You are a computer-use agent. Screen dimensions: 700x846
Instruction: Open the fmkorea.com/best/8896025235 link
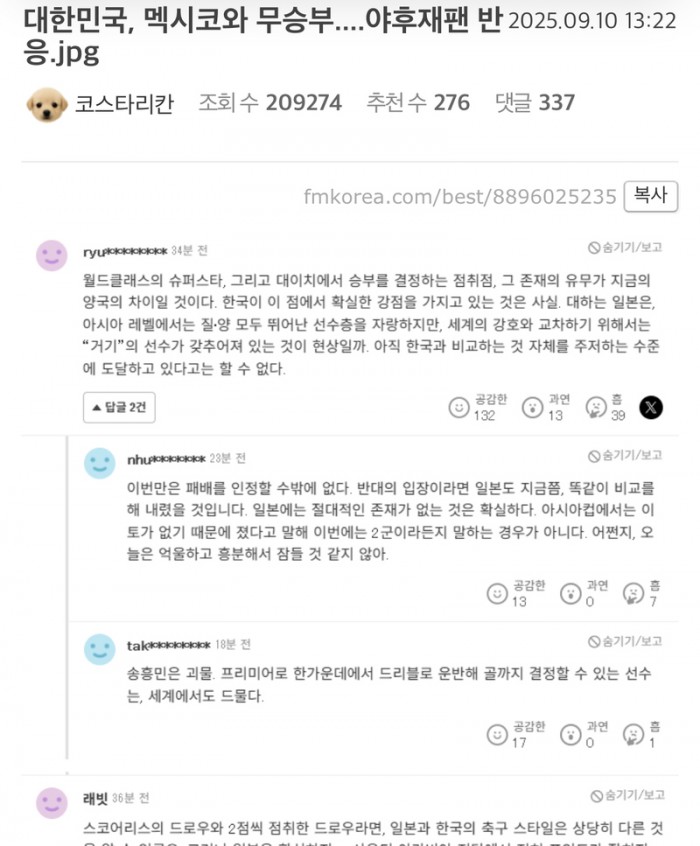point(459,197)
